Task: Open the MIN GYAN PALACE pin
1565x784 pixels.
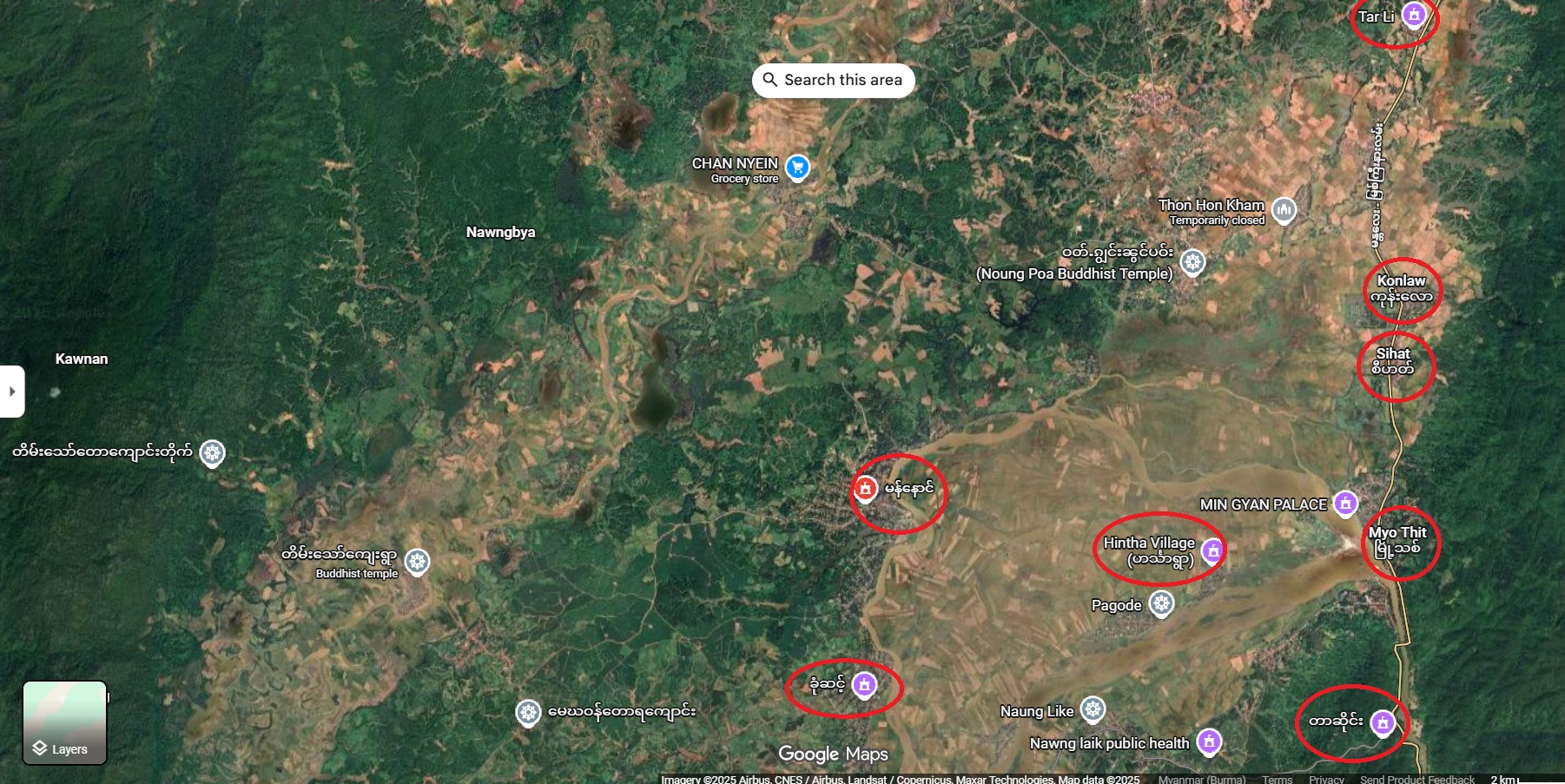Action: [1345, 503]
